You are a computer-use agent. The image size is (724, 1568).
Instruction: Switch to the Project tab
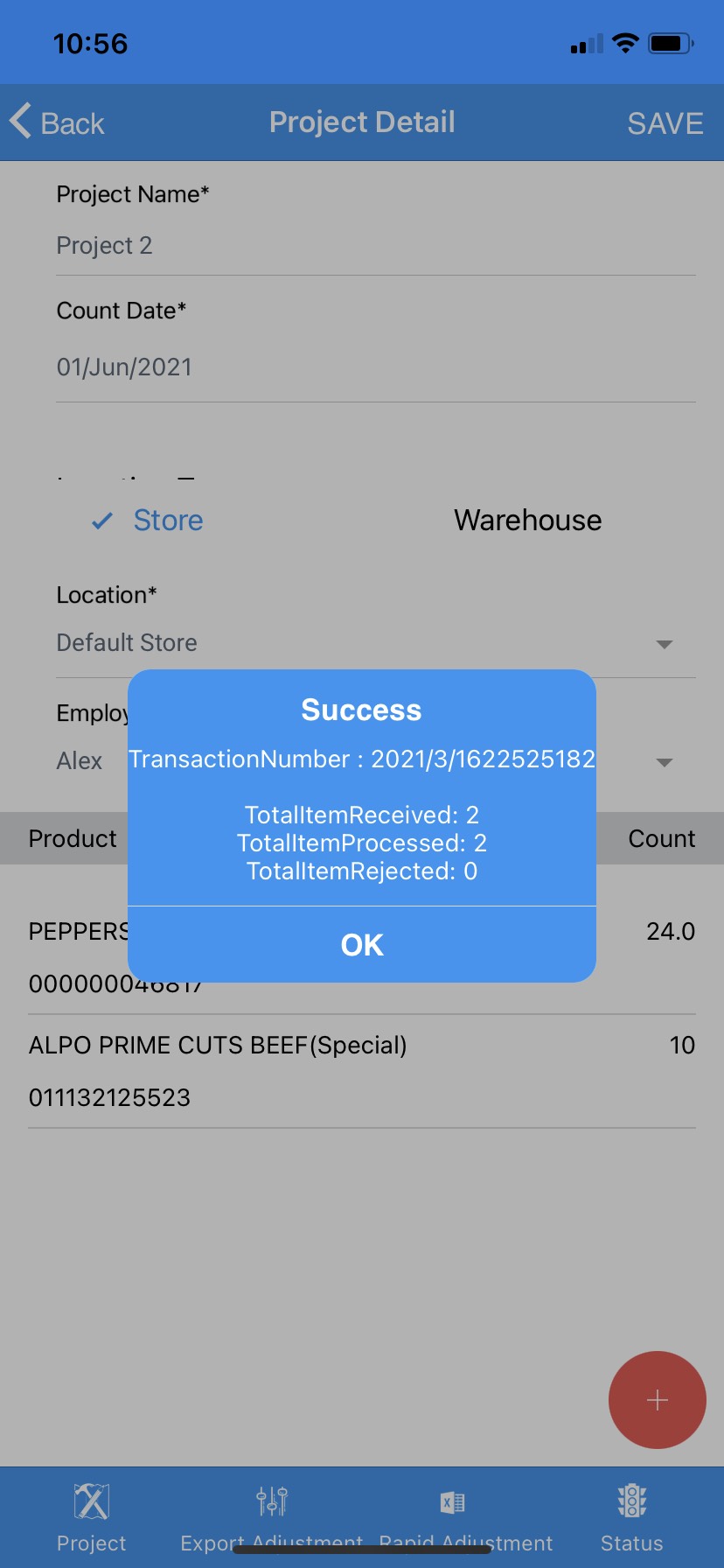click(x=91, y=1517)
